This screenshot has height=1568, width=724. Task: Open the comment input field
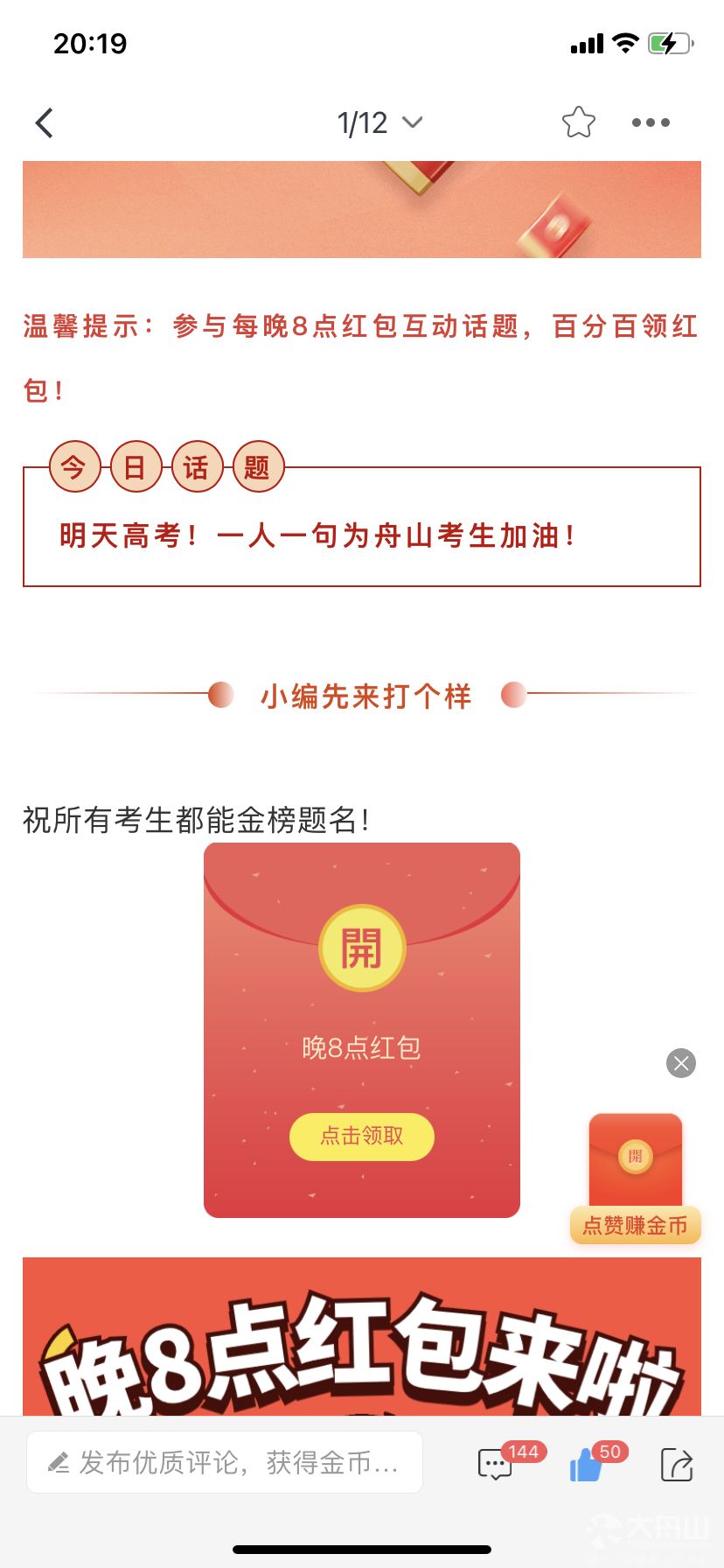tap(225, 1462)
